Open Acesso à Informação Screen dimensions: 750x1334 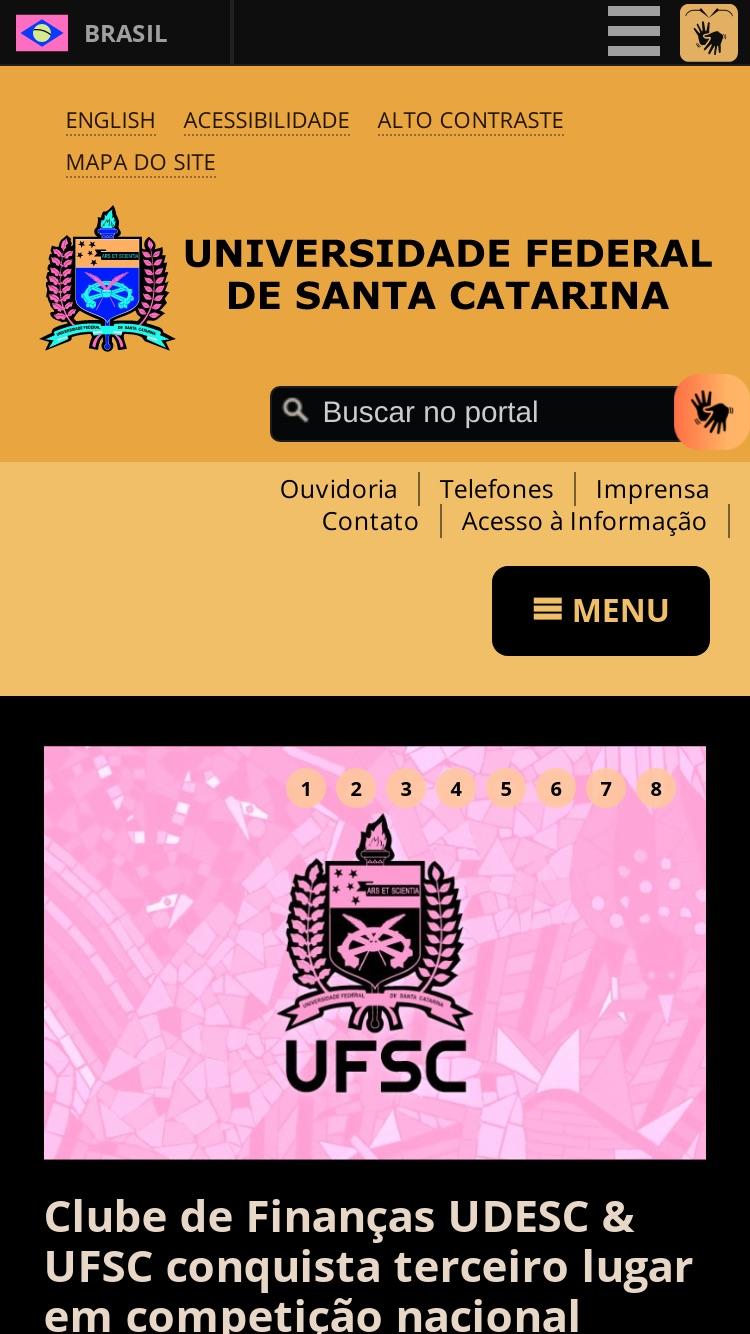click(x=584, y=521)
